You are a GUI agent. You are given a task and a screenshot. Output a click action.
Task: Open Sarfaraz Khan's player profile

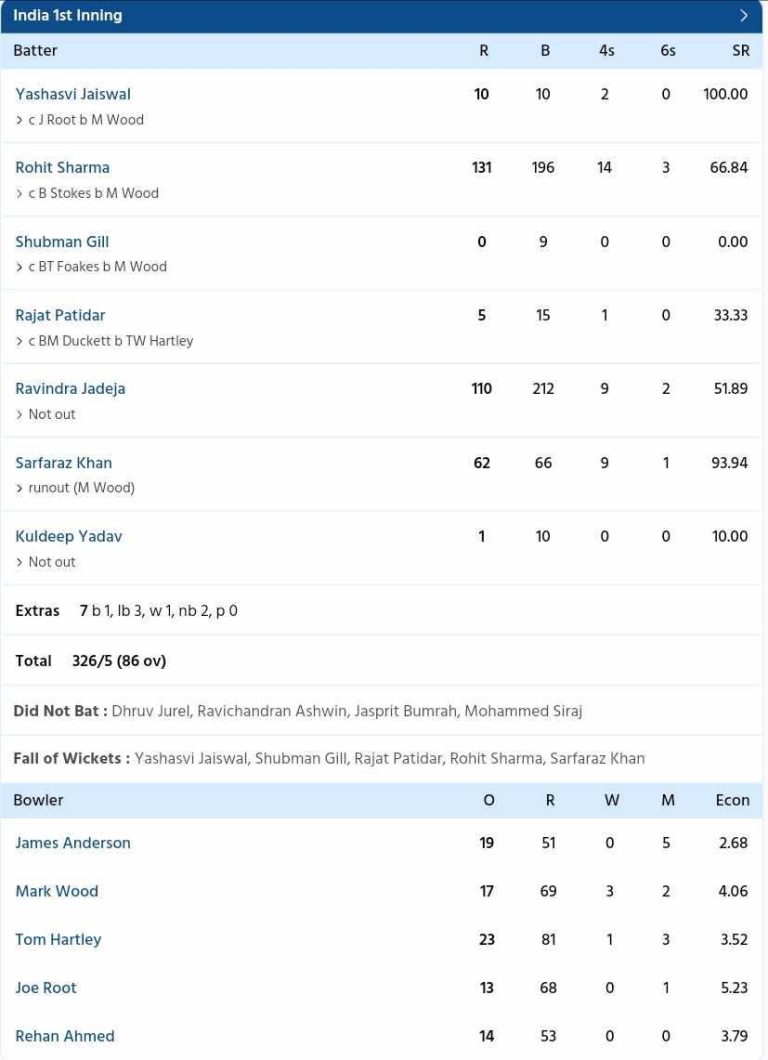[x=64, y=463]
